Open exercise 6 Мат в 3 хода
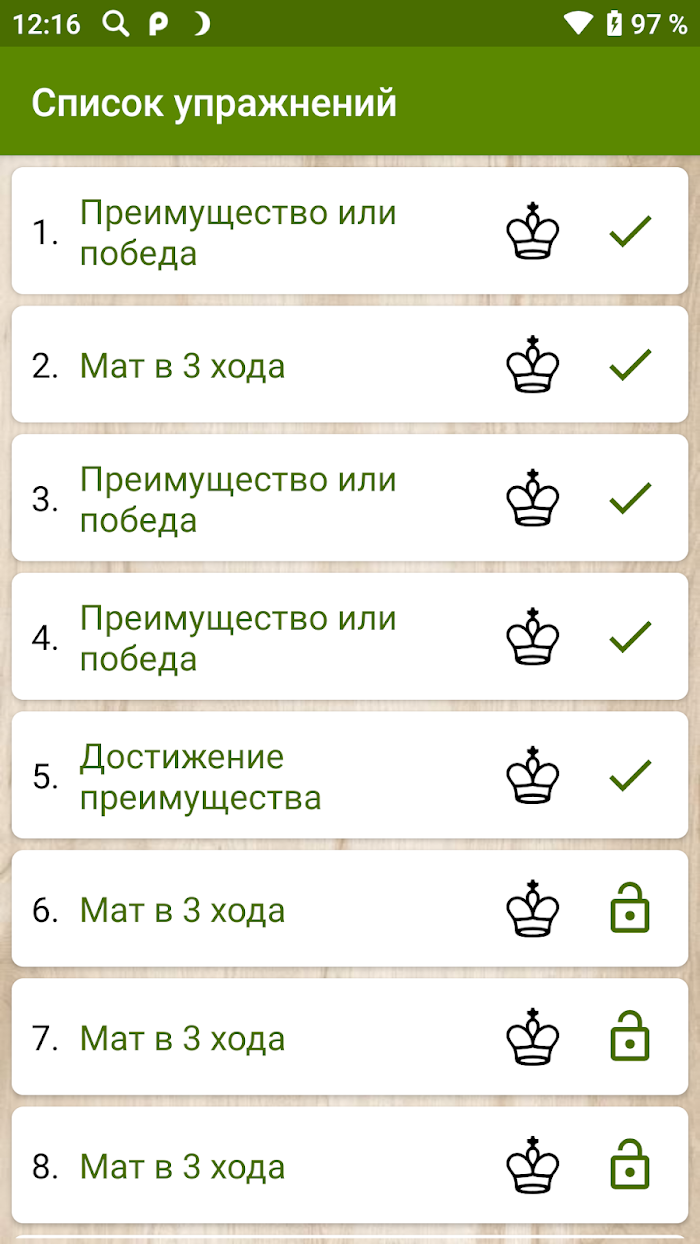This screenshot has height=1244, width=700. tap(350, 909)
